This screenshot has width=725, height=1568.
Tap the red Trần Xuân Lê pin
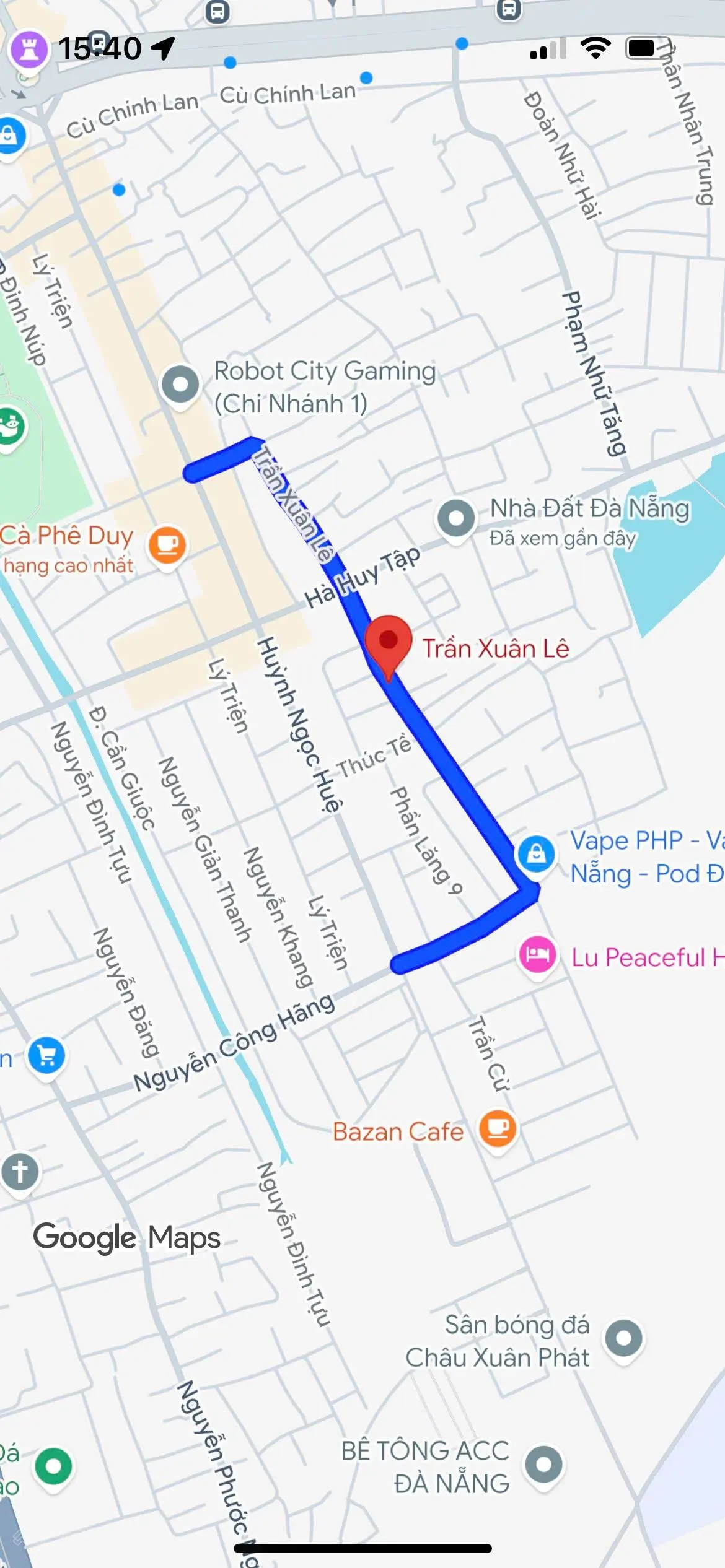[x=388, y=642]
